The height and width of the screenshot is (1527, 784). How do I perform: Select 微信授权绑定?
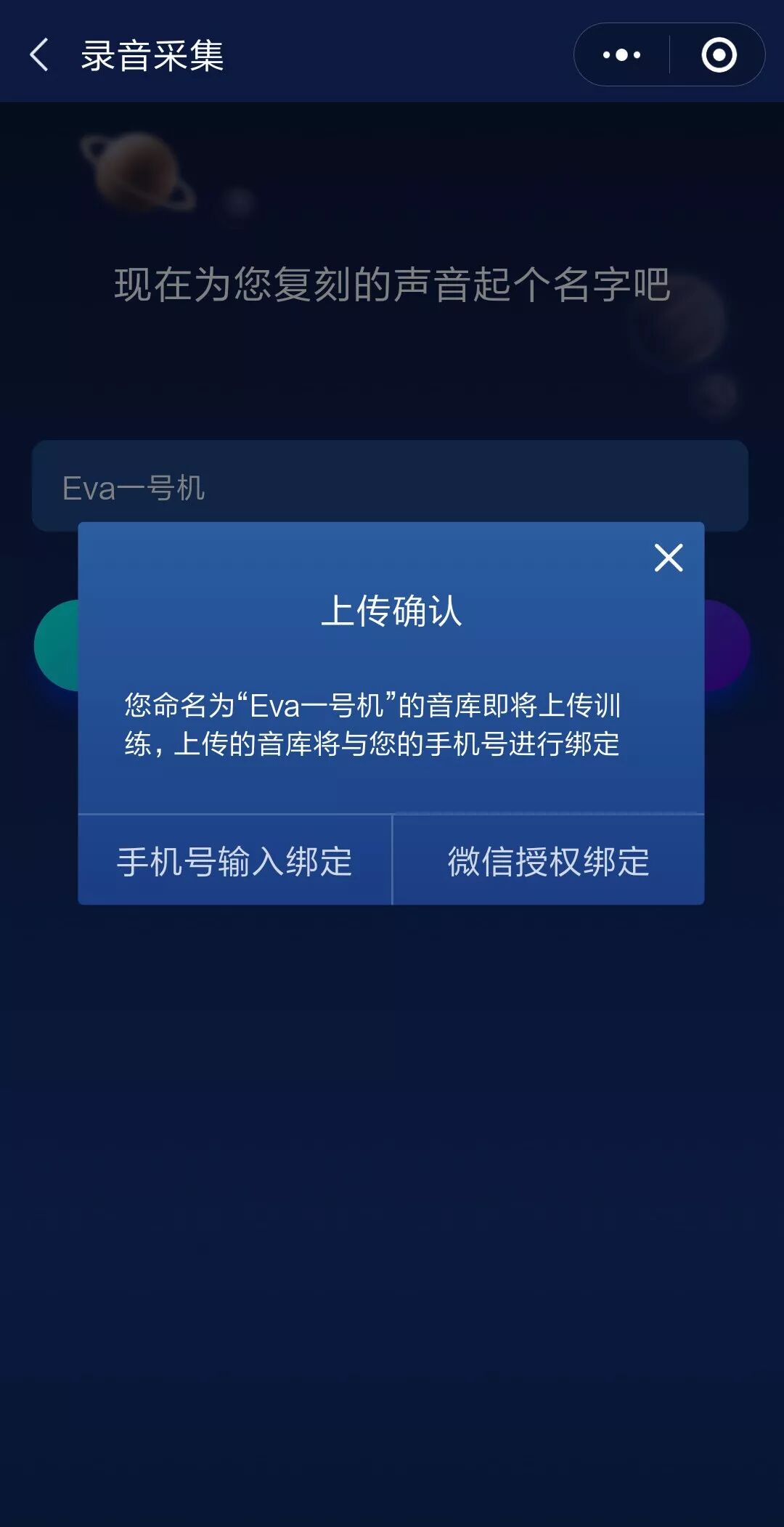pos(549,861)
